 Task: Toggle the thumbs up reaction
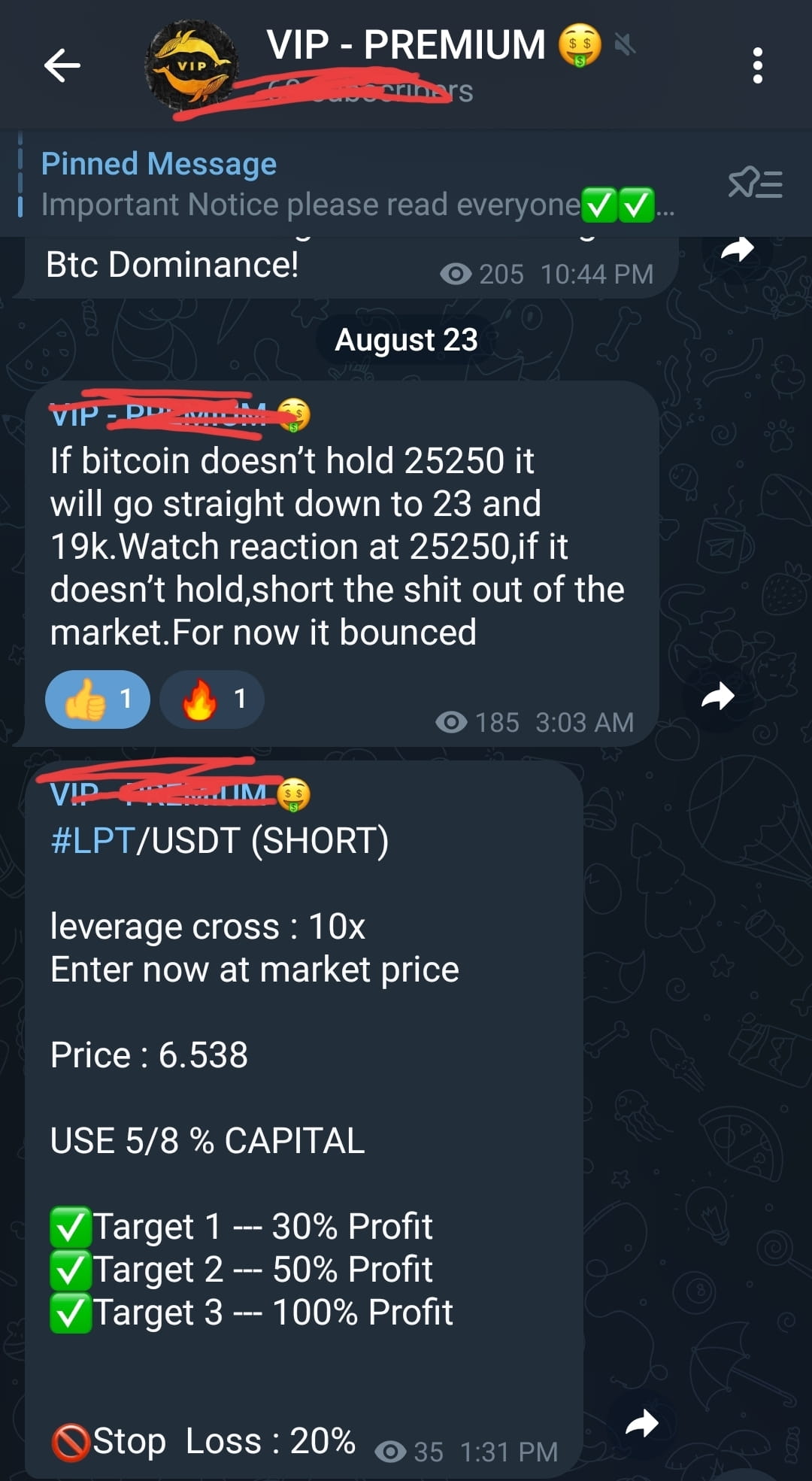(98, 700)
